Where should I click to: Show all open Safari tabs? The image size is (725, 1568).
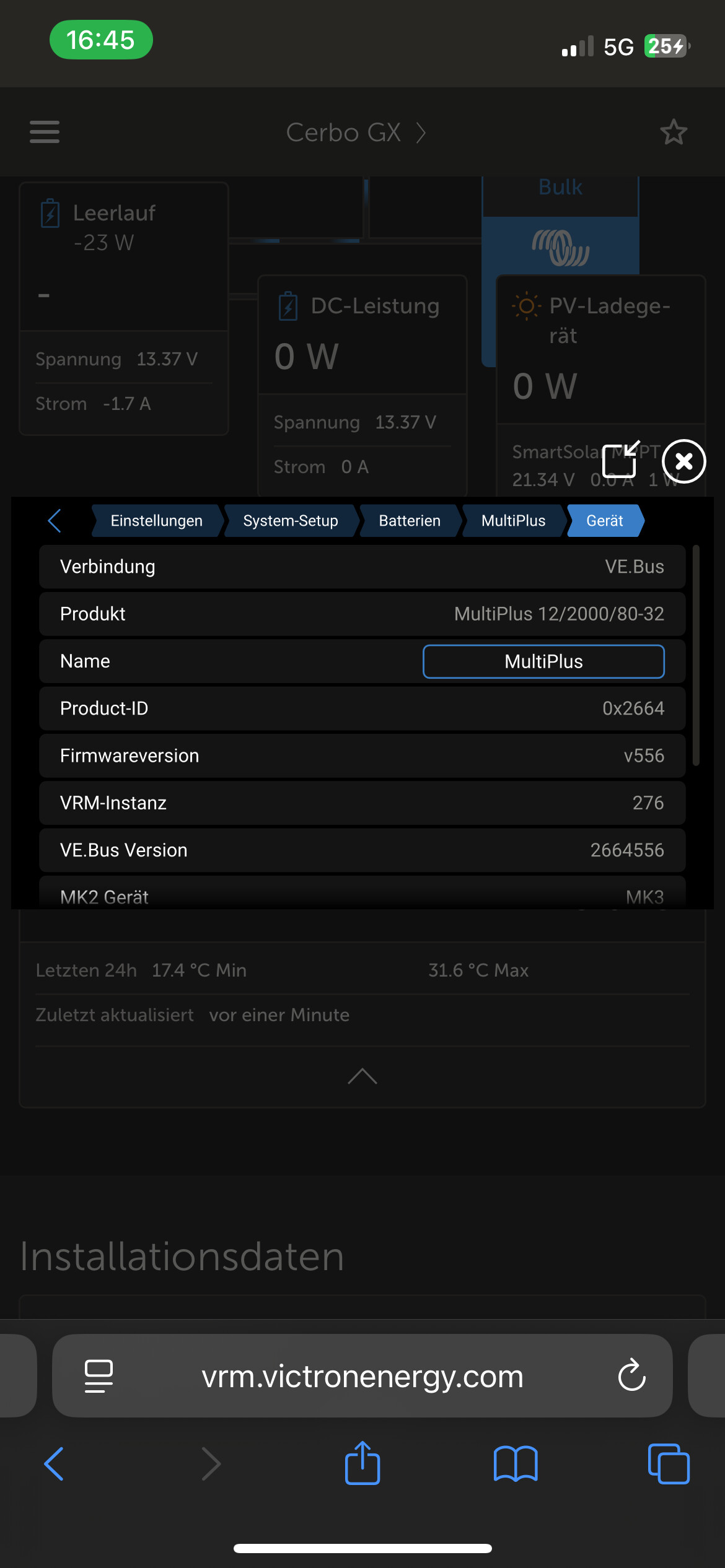tap(669, 1464)
